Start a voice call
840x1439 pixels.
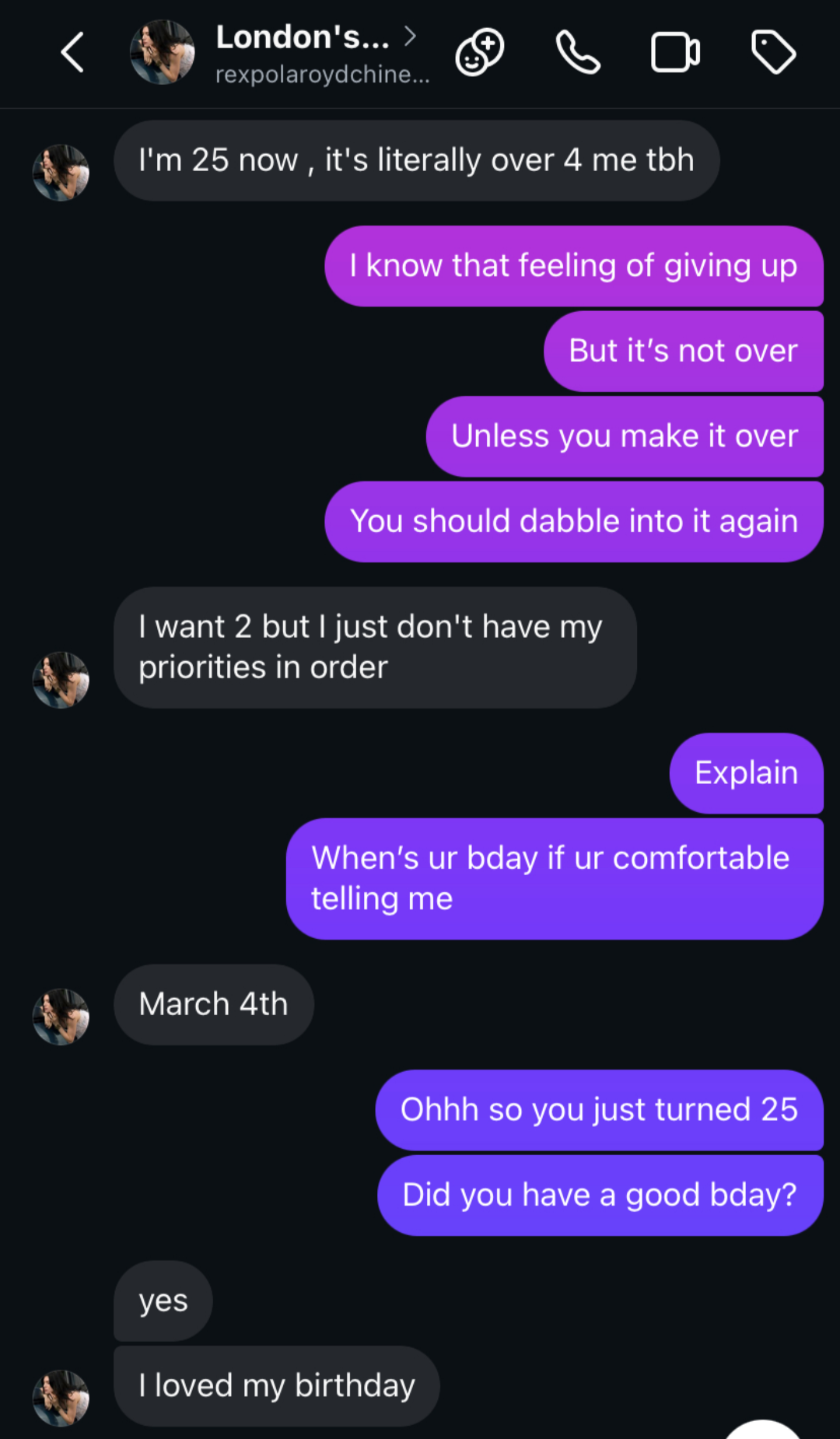tap(578, 53)
